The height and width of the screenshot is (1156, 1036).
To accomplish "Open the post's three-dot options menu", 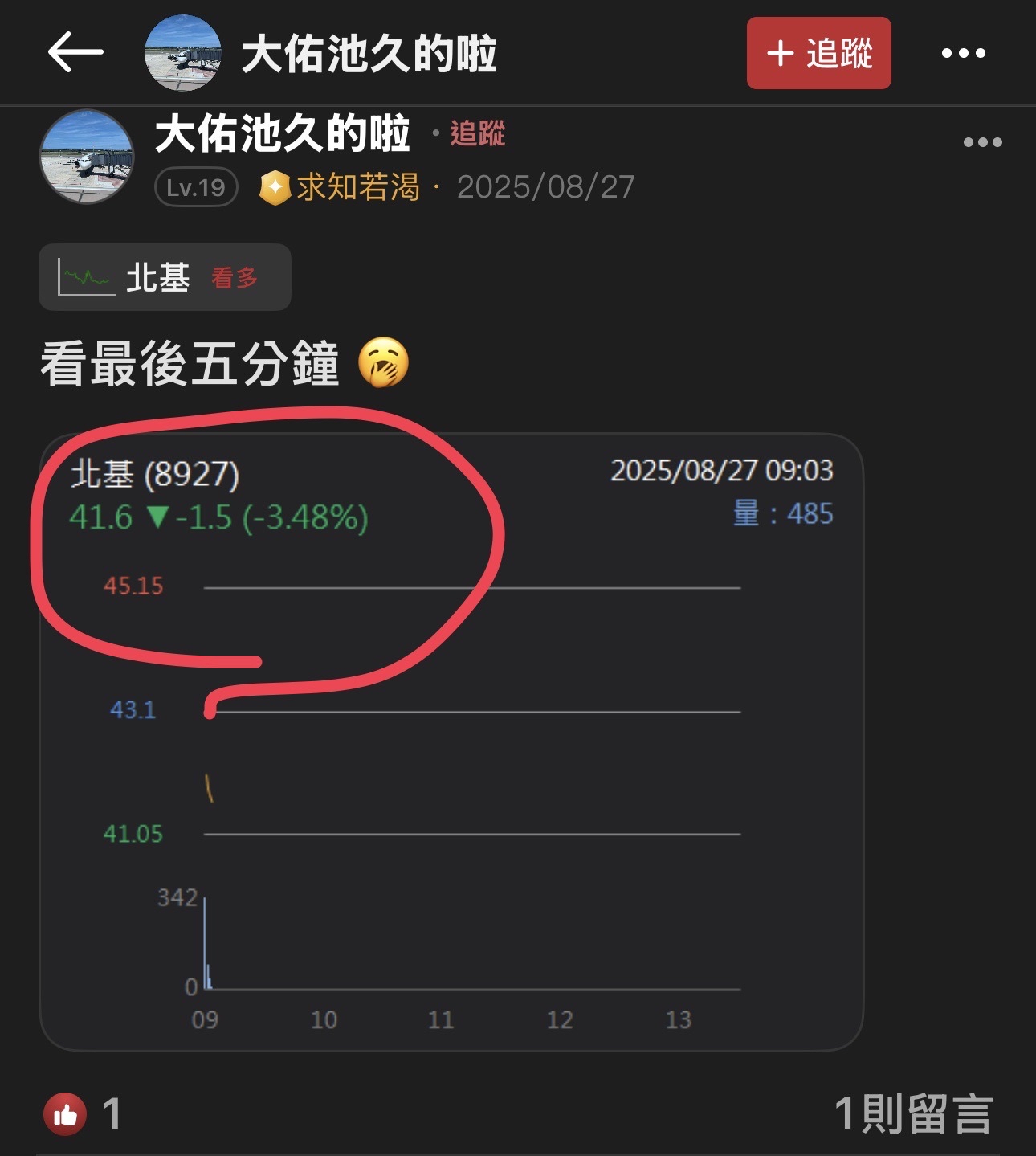I will coord(982,142).
